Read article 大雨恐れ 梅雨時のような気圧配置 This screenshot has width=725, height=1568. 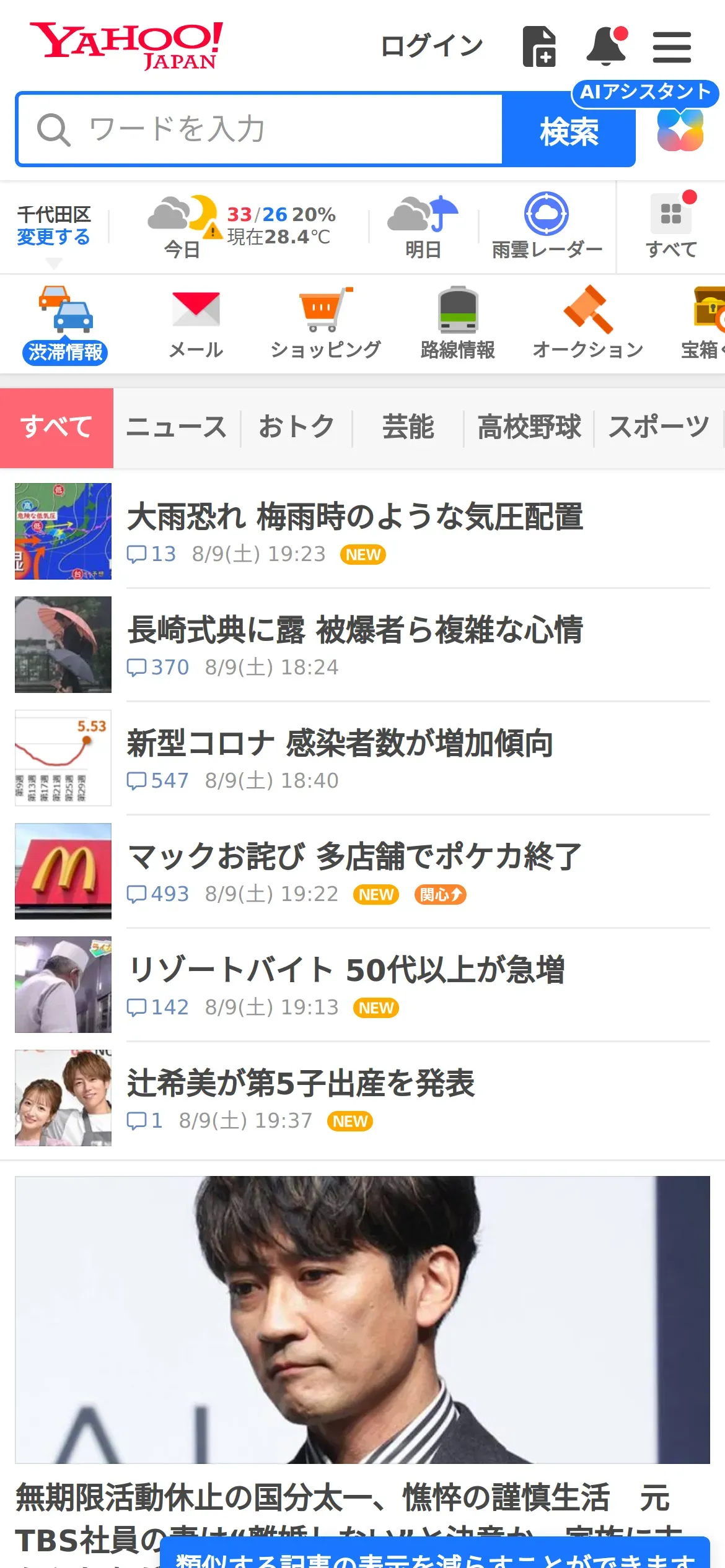point(355,517)
